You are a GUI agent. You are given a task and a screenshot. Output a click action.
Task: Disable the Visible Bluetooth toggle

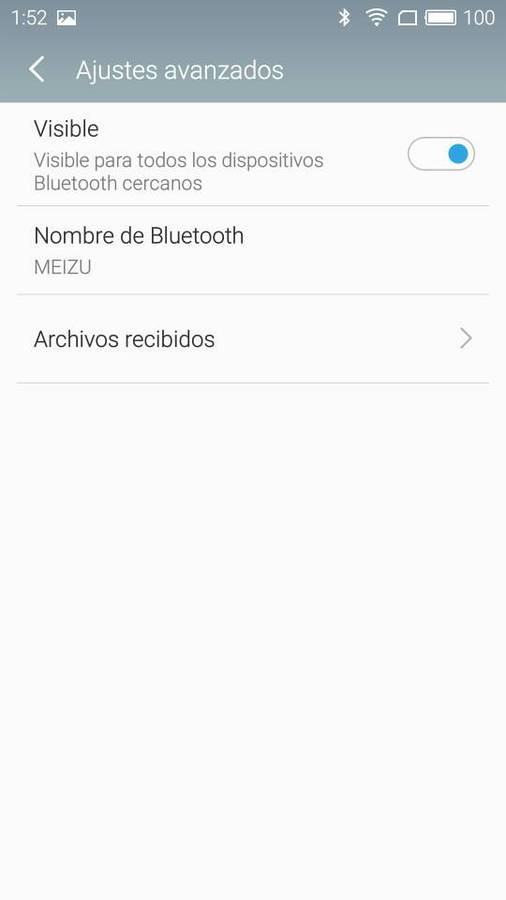[441, 154]
